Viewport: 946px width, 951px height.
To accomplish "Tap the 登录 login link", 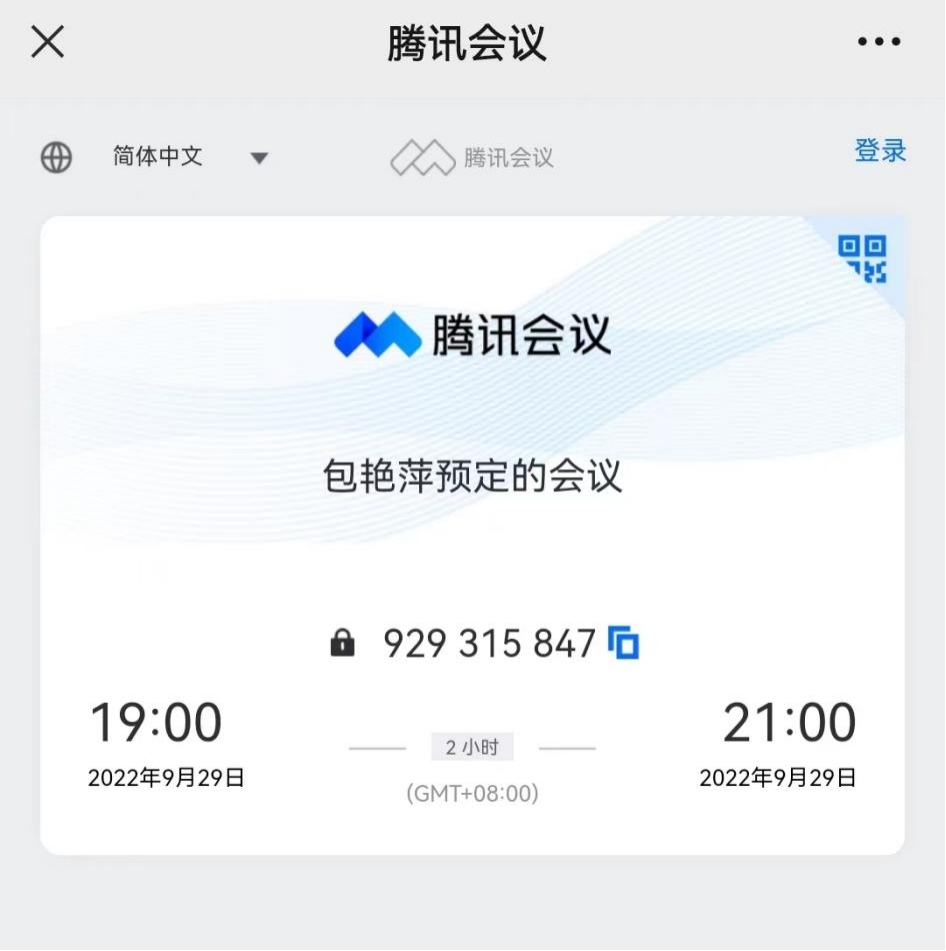I will click(880, 151).
